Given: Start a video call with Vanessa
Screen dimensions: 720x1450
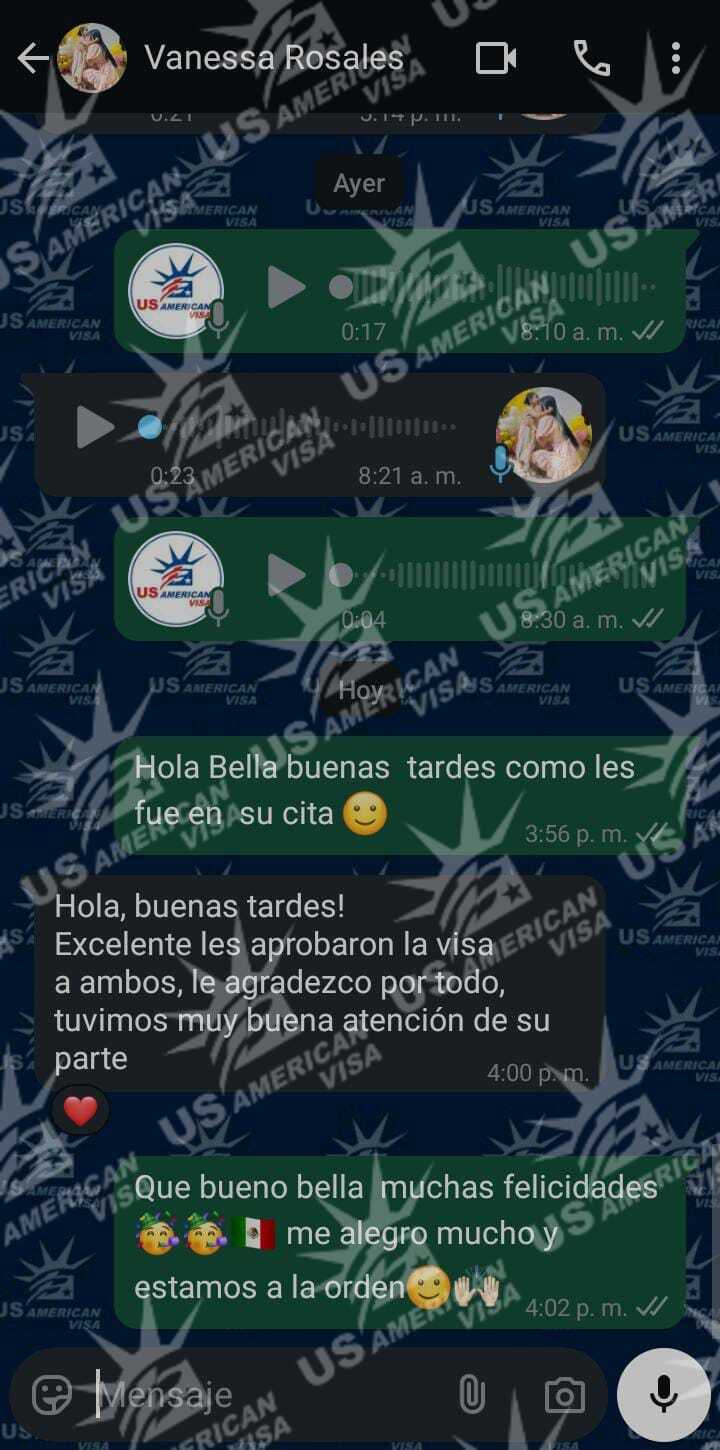Looking at the screenshot, I should point(496,59).
